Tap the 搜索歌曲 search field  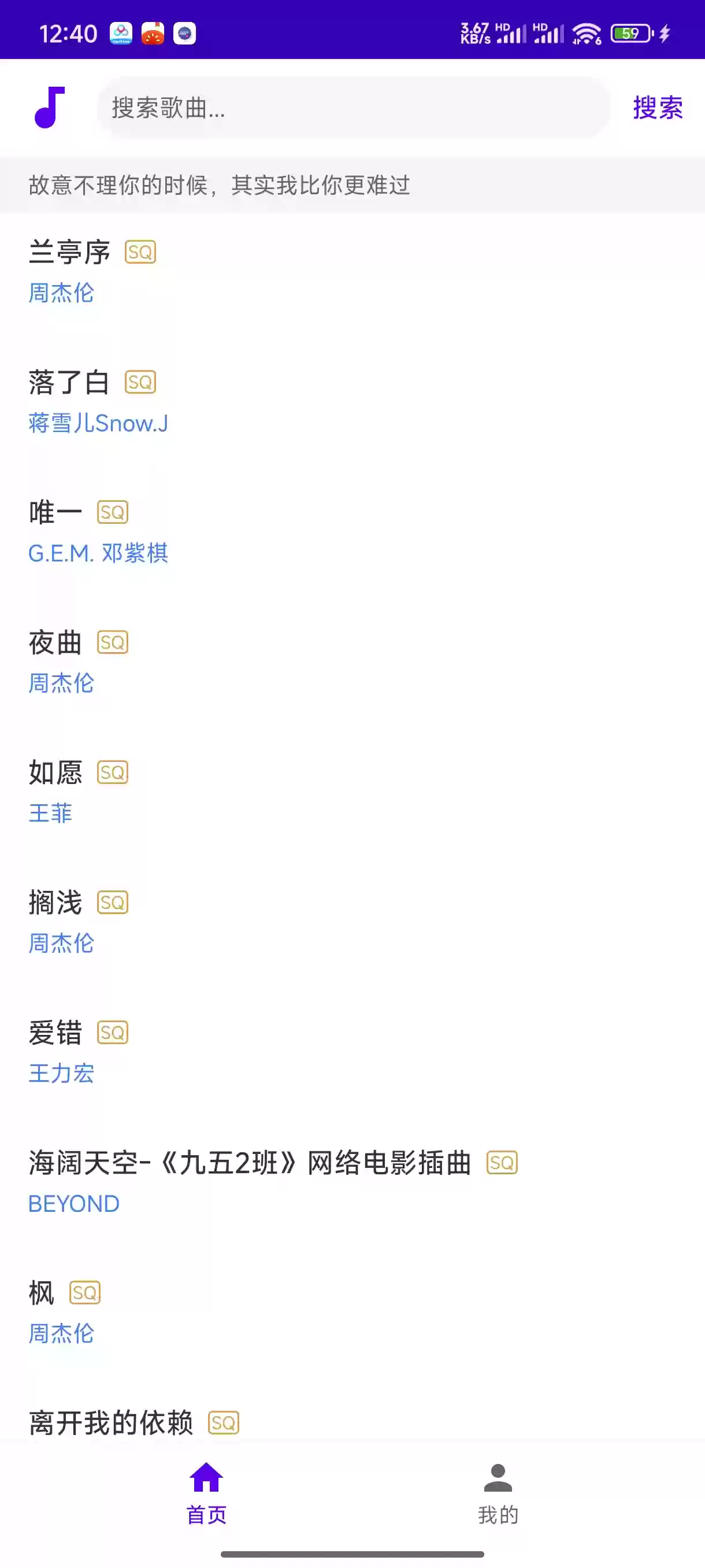click(x=353, y=108)
